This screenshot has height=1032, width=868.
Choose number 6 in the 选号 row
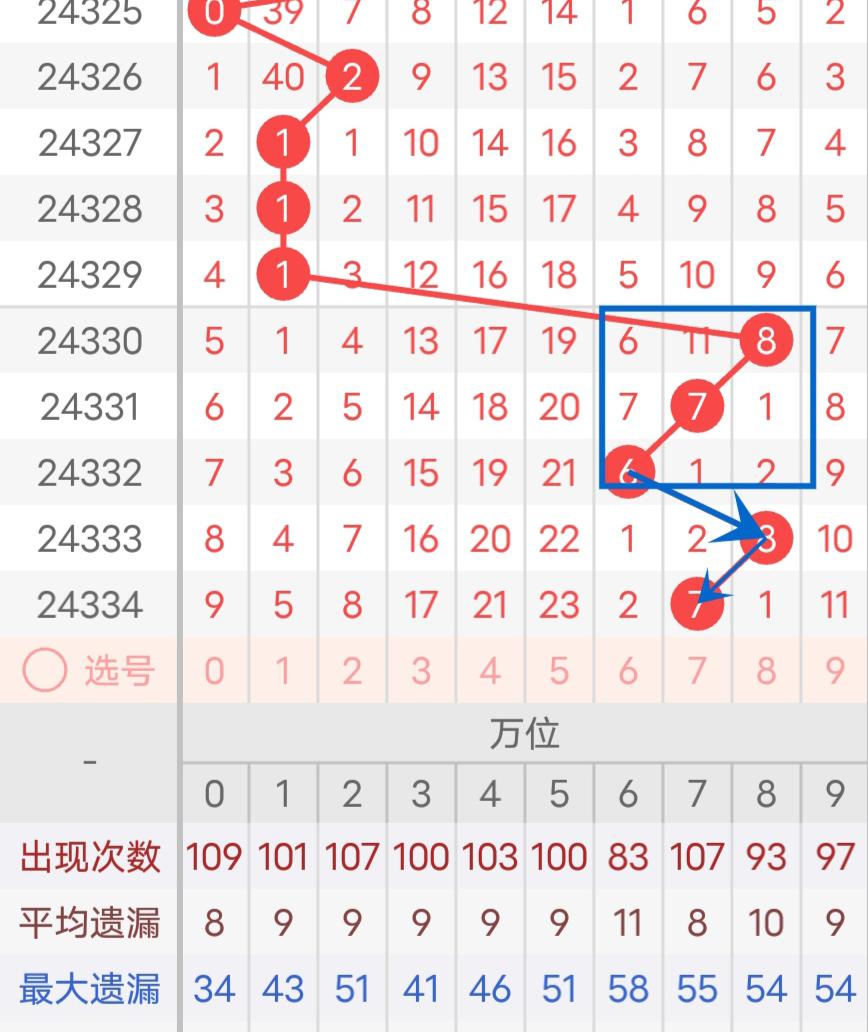coord(628,671)
